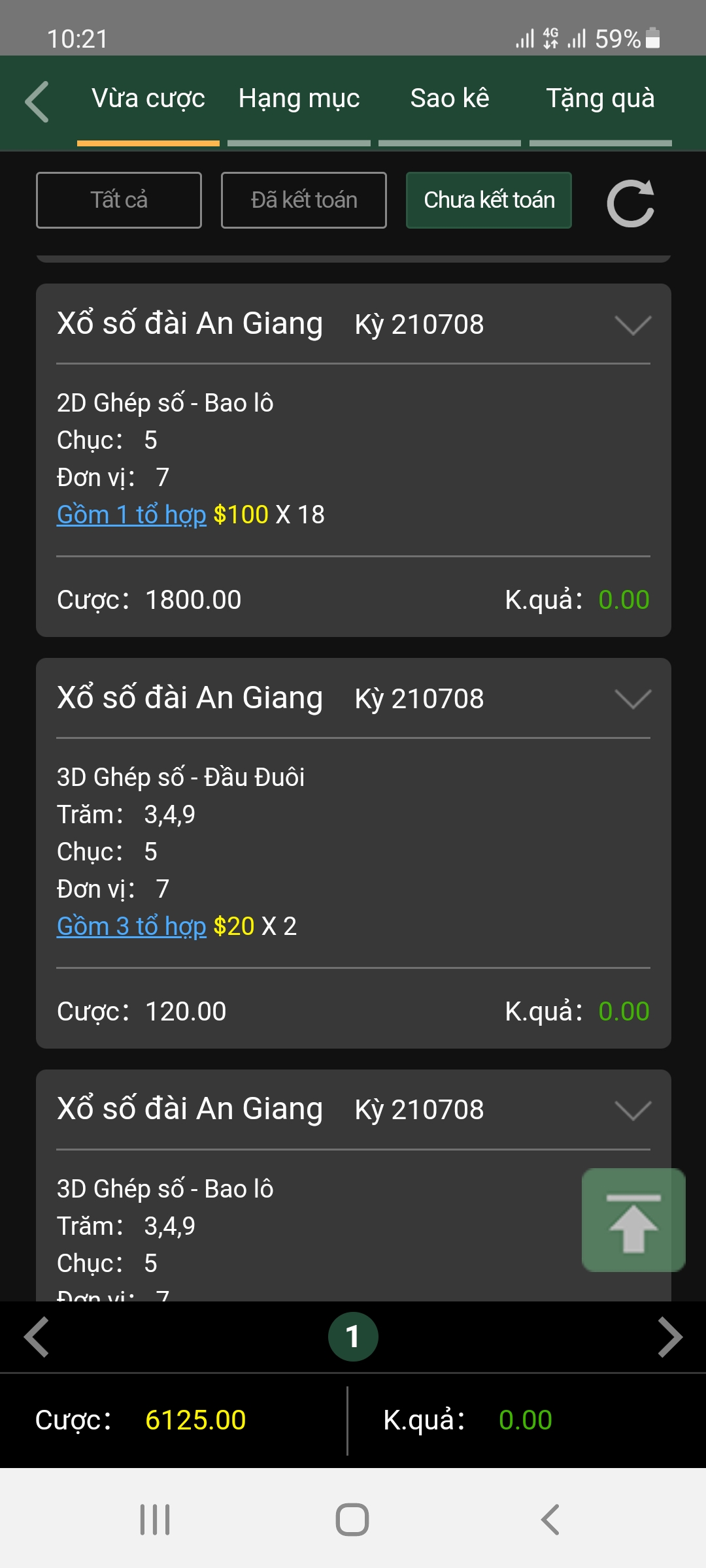Filter bets by Tất cả
706x1568 pixels.
pyautogui.click(x=119, y=200)
